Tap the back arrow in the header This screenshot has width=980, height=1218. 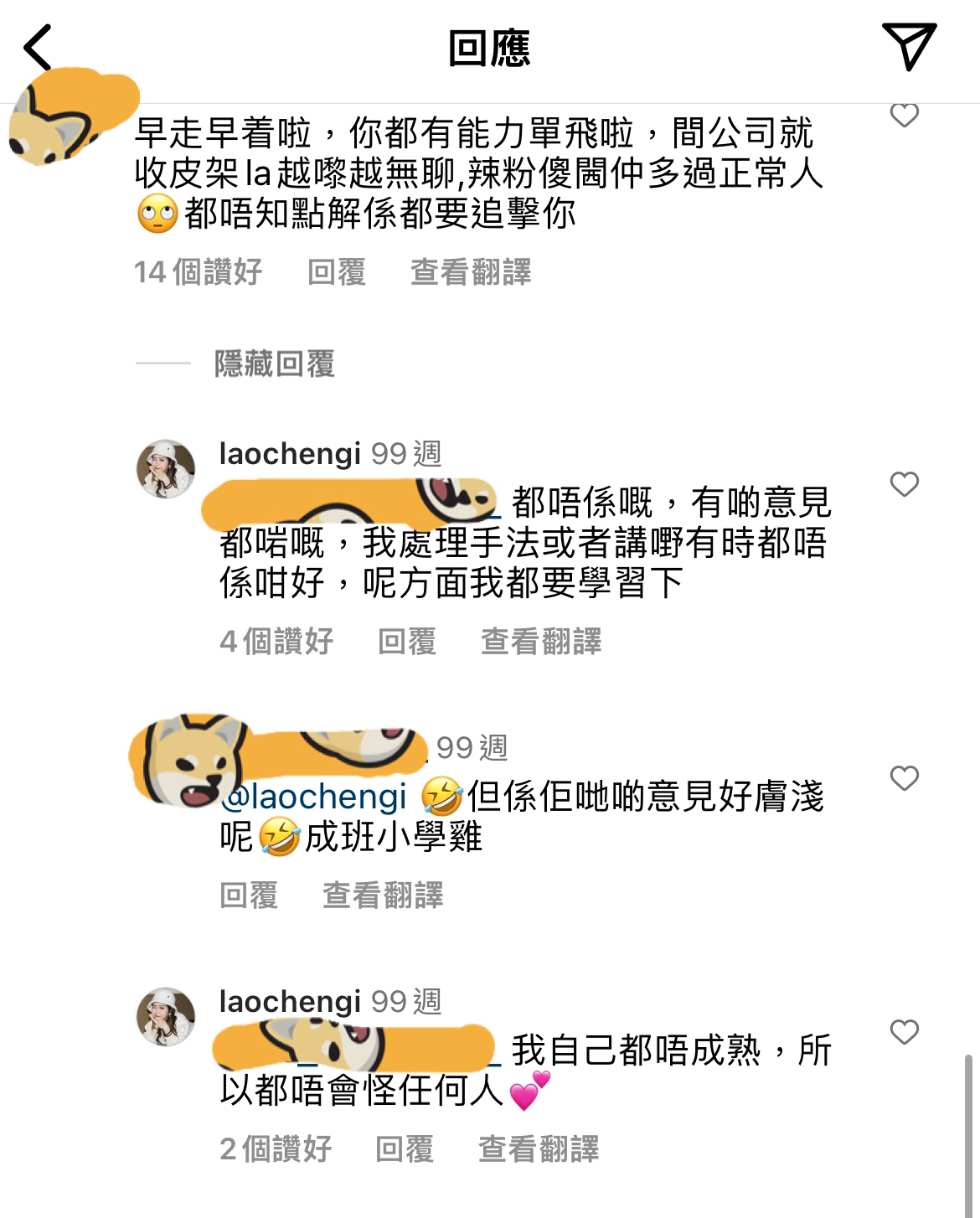tap(37, 48)
